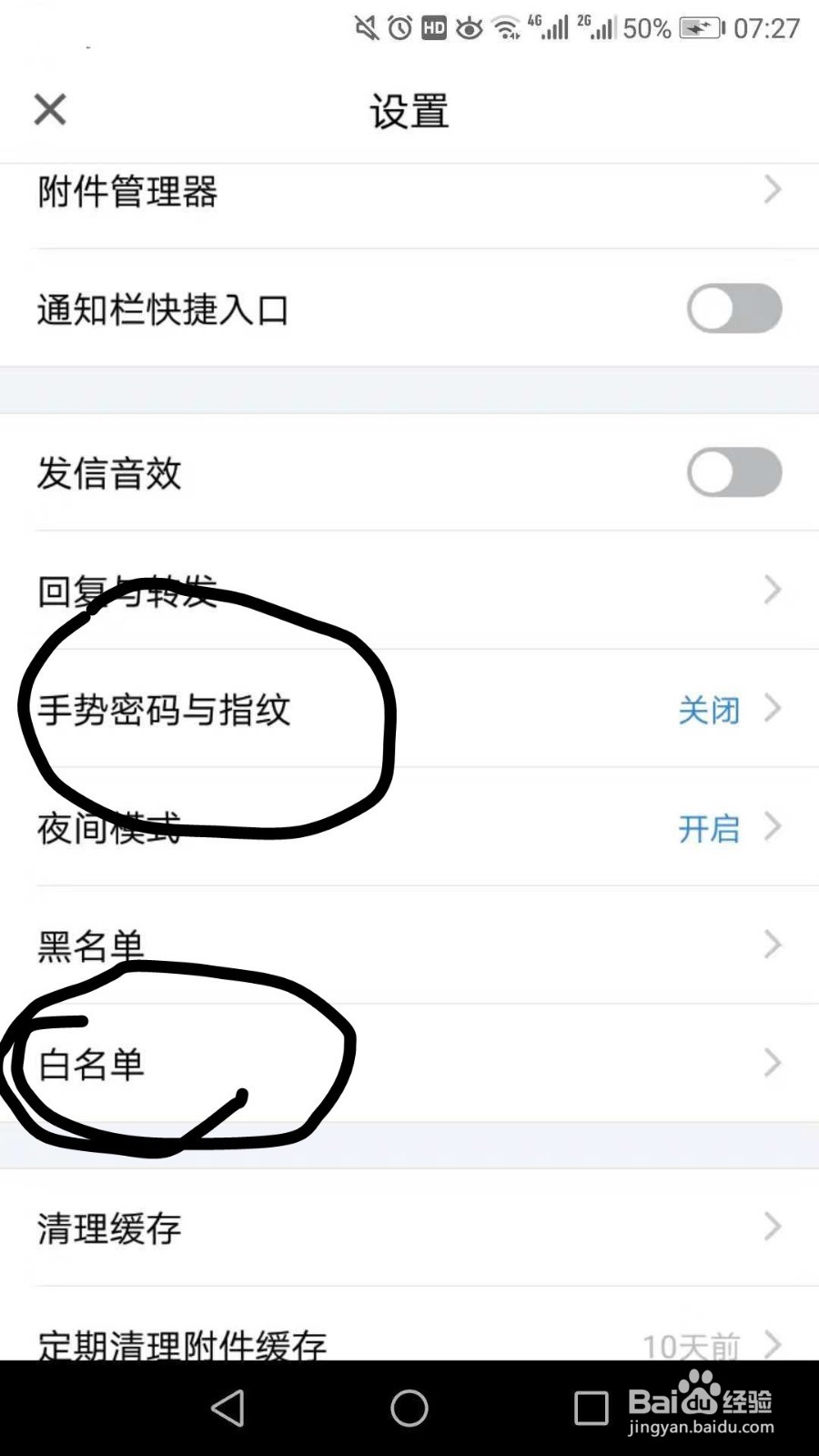Expand 附件管理器 via its chevron

pyautogui.click(x=772, y=191)
